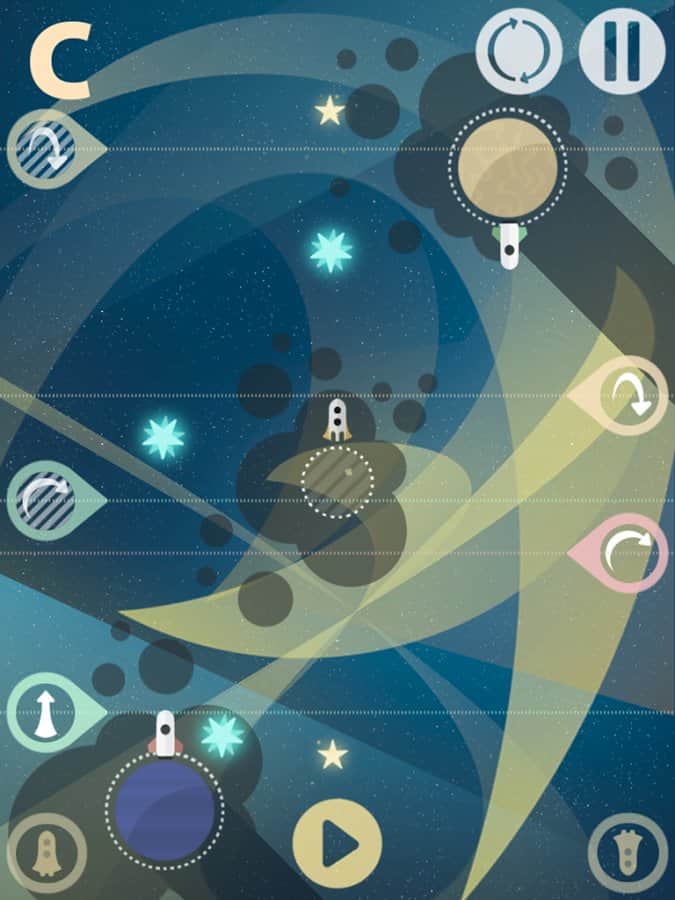Choose the rocket button in the bottom-right corner

pos(628,853)
